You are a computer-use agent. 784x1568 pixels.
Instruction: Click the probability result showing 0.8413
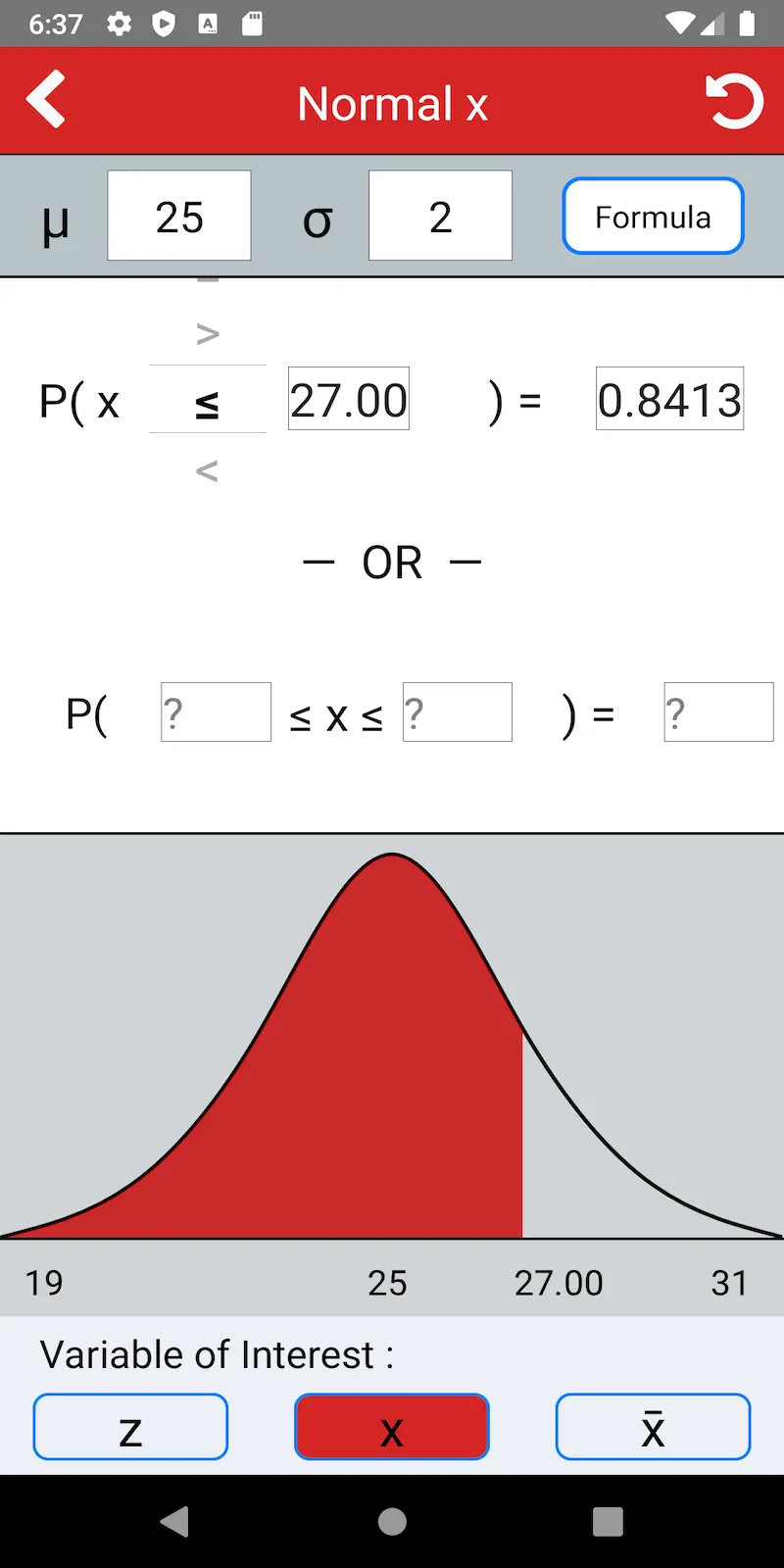click(669, 398)
